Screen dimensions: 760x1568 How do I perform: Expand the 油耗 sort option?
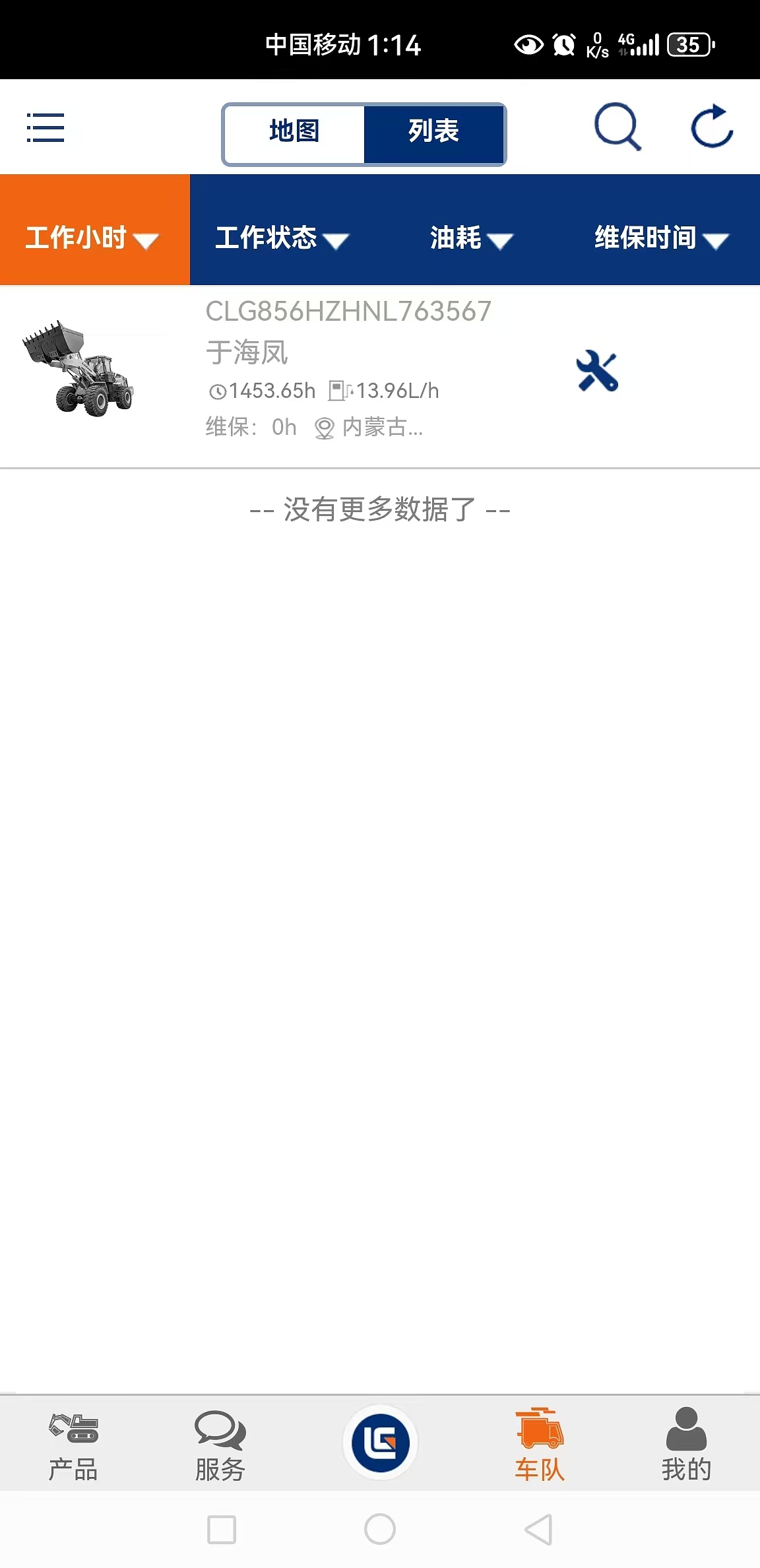coord(471,238)
